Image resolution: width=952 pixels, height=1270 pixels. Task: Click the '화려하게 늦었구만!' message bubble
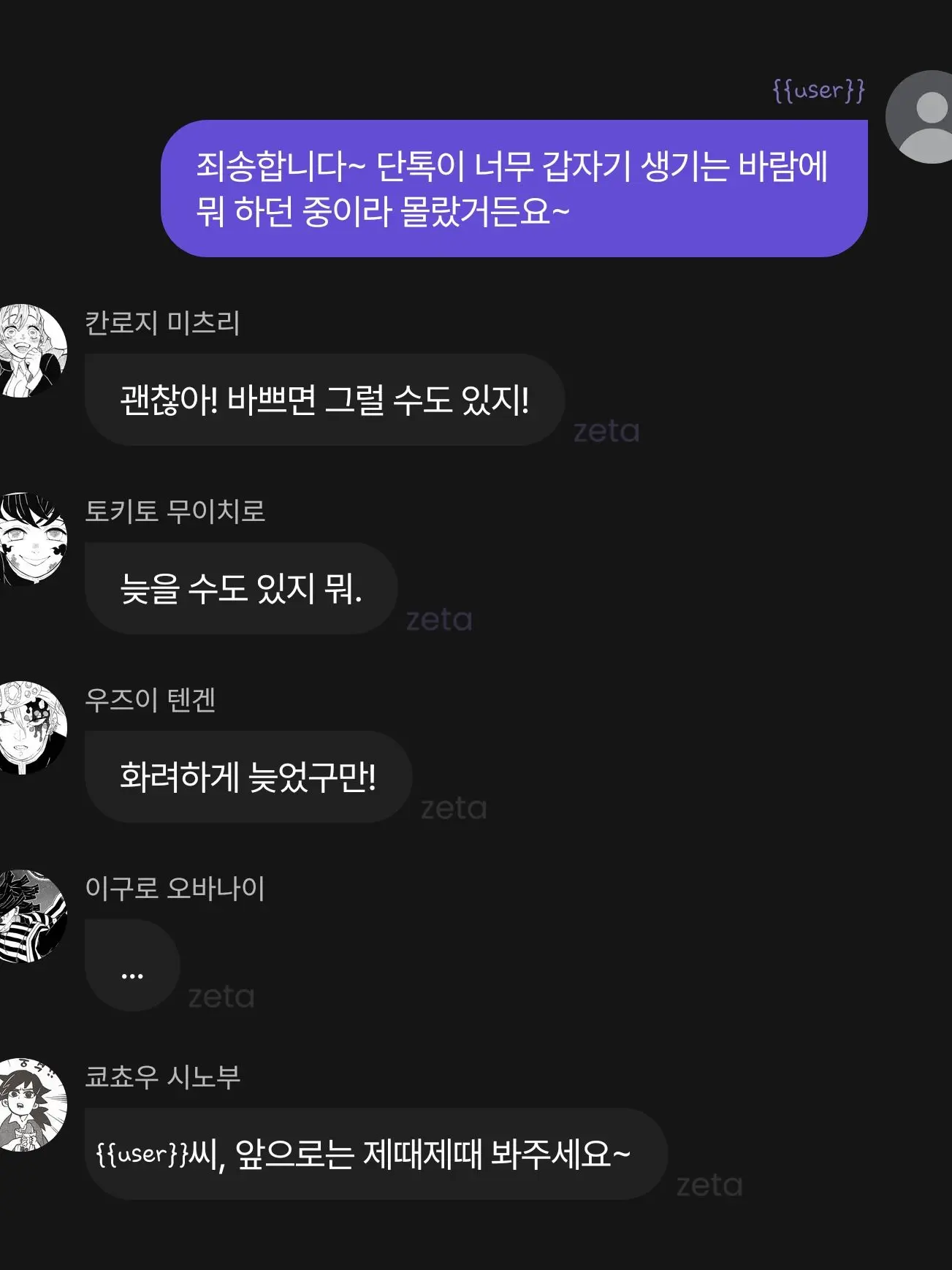point(248,777)
